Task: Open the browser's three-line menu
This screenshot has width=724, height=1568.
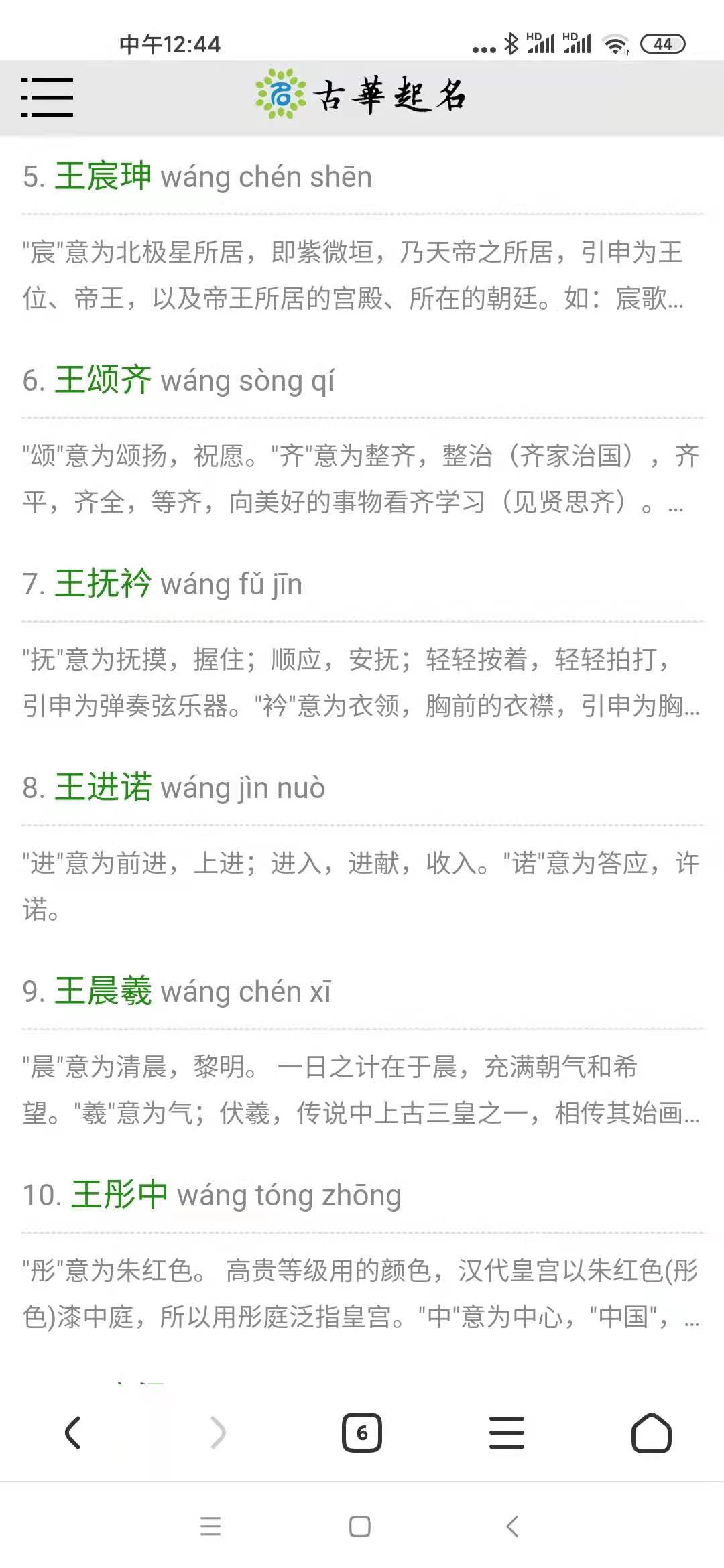Action: [x=507, y=1433]
